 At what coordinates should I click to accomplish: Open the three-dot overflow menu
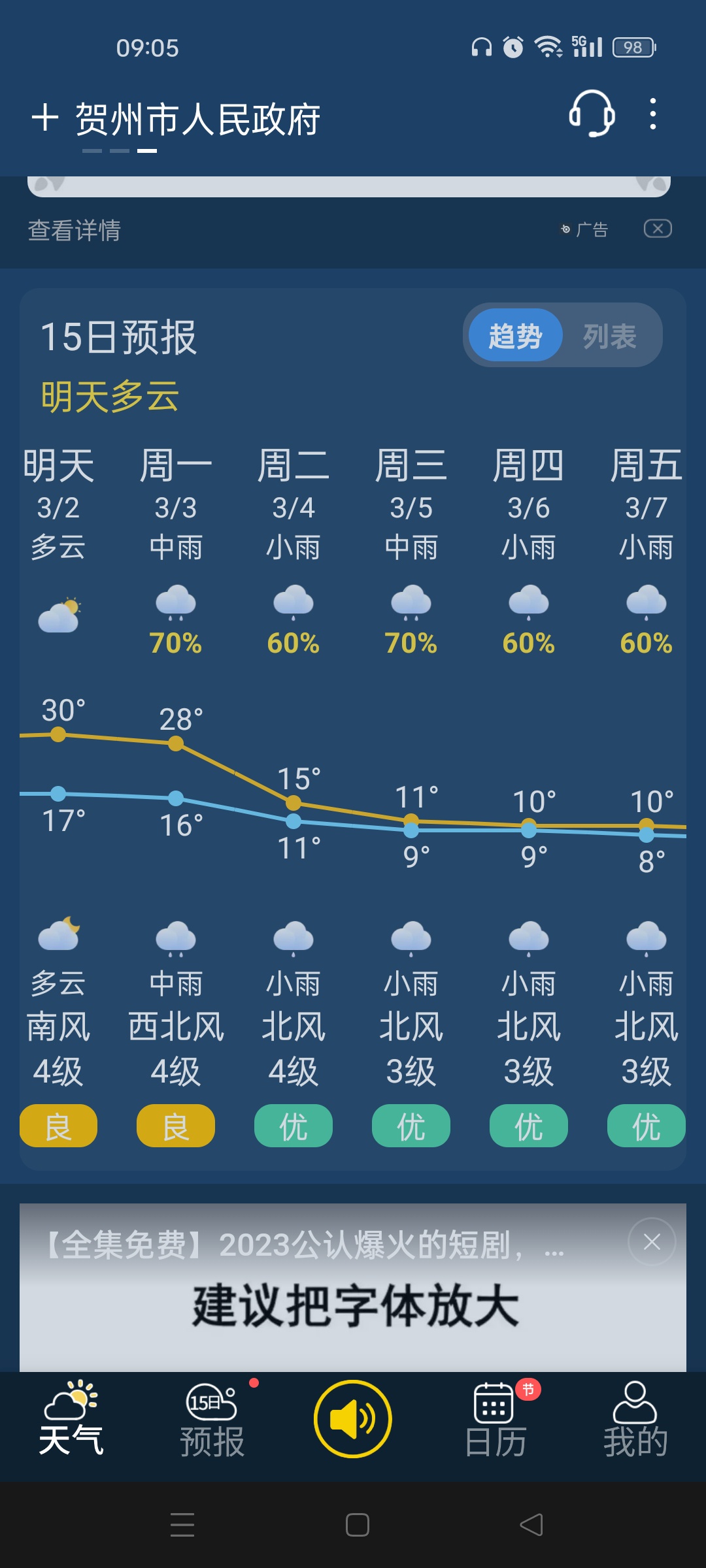point(652,114)
